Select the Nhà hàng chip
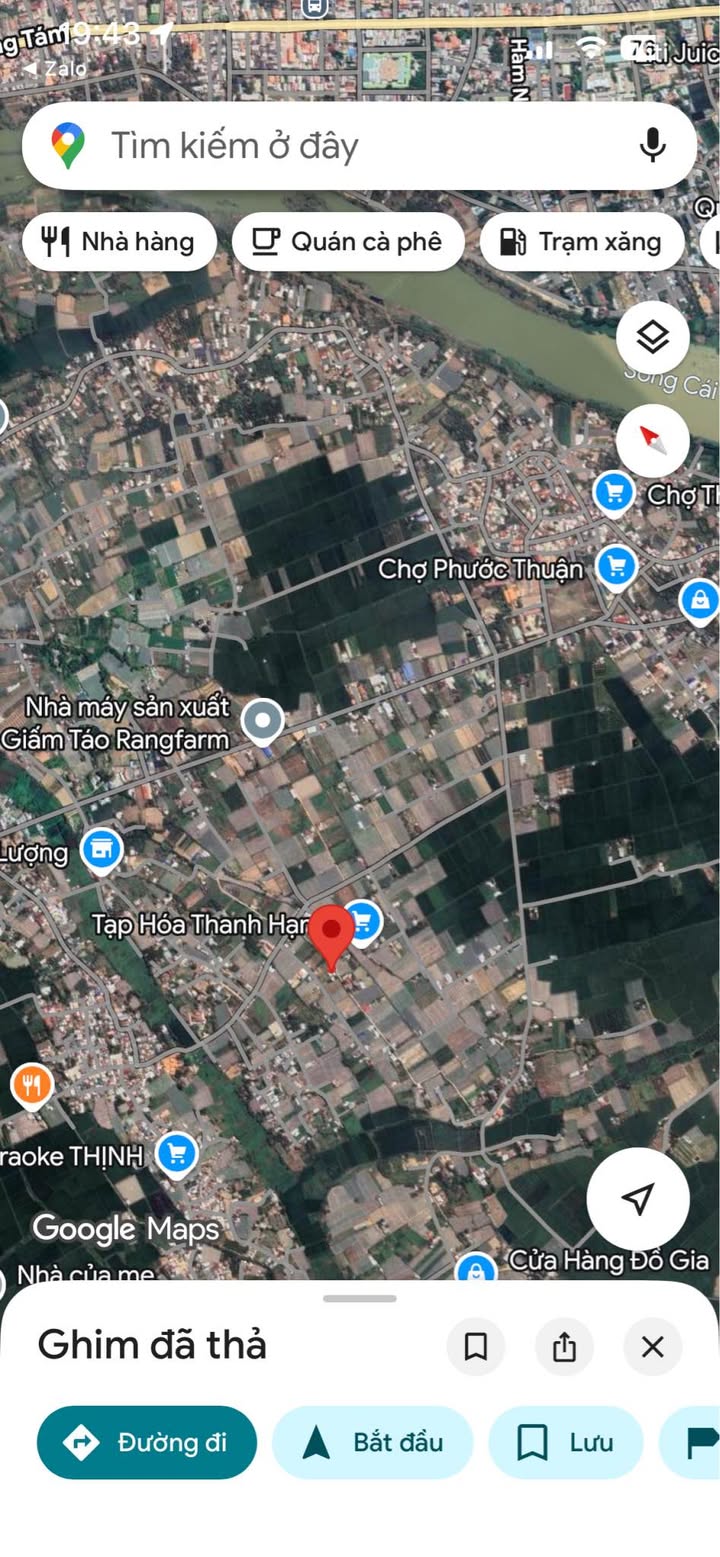720x1557 pixels. click(119, 241)
